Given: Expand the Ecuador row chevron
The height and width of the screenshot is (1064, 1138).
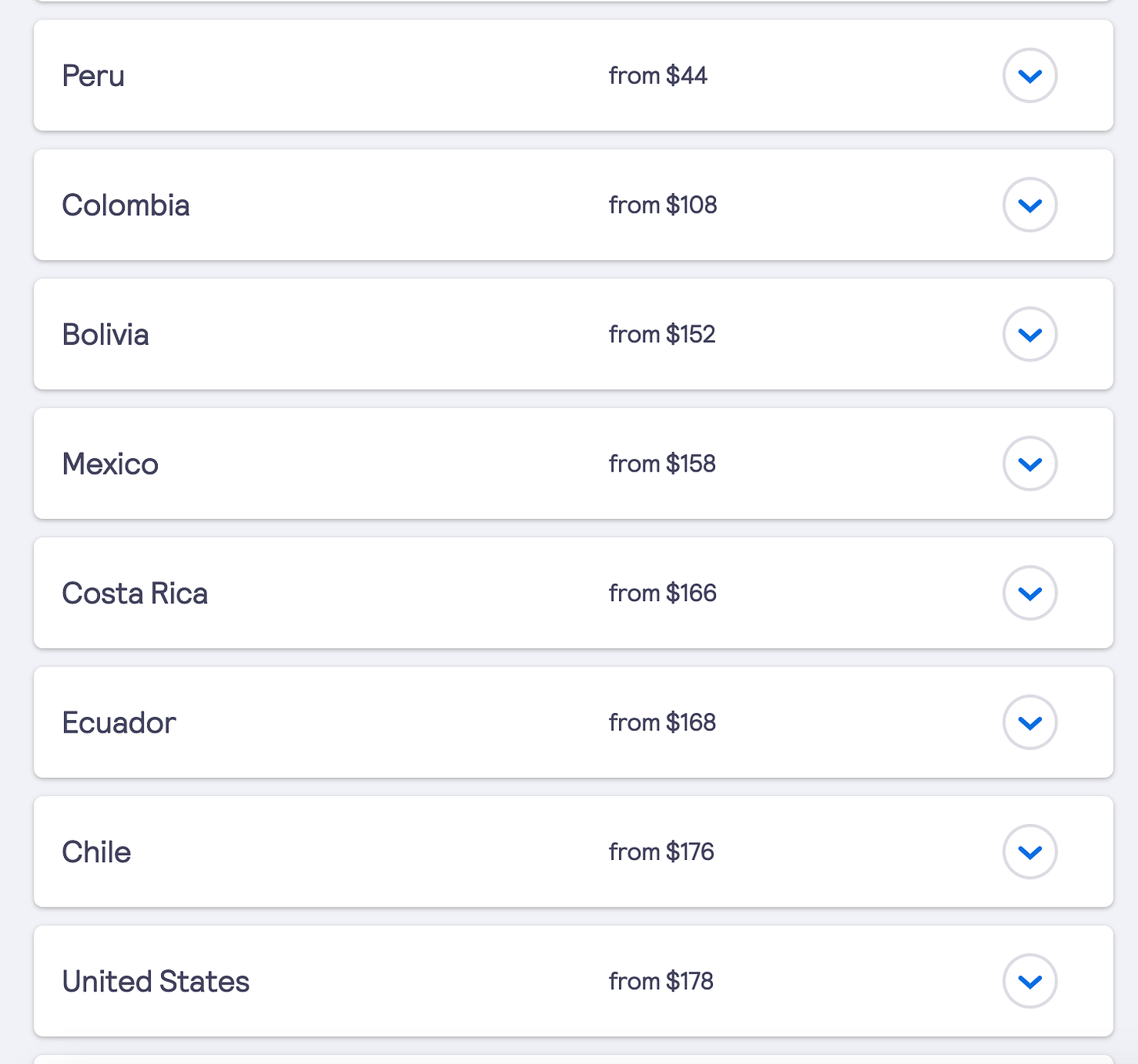Looking at the screenshot, I should 1030,722.
